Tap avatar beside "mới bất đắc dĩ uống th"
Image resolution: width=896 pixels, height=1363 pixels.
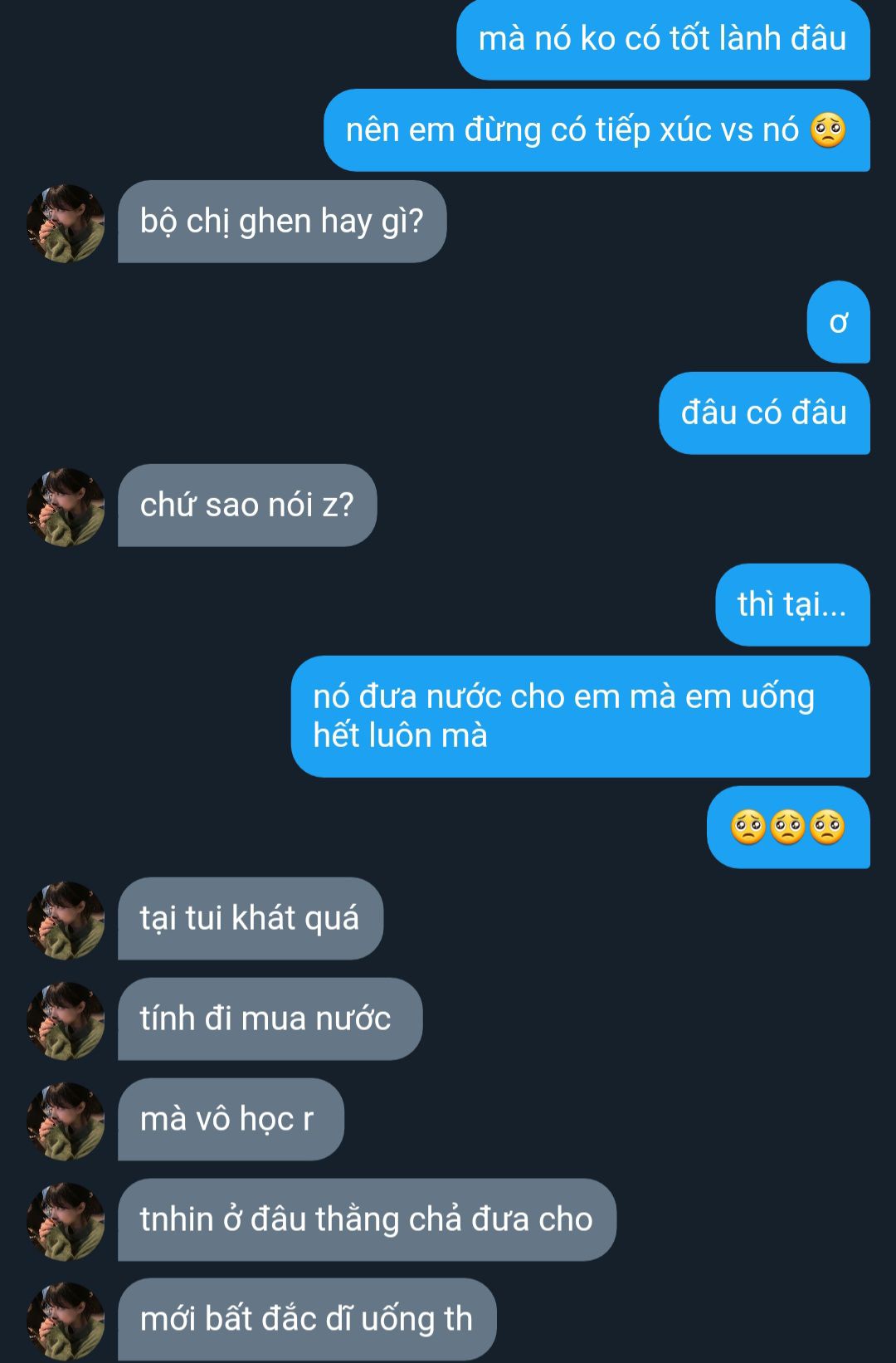click(66, 1321)
